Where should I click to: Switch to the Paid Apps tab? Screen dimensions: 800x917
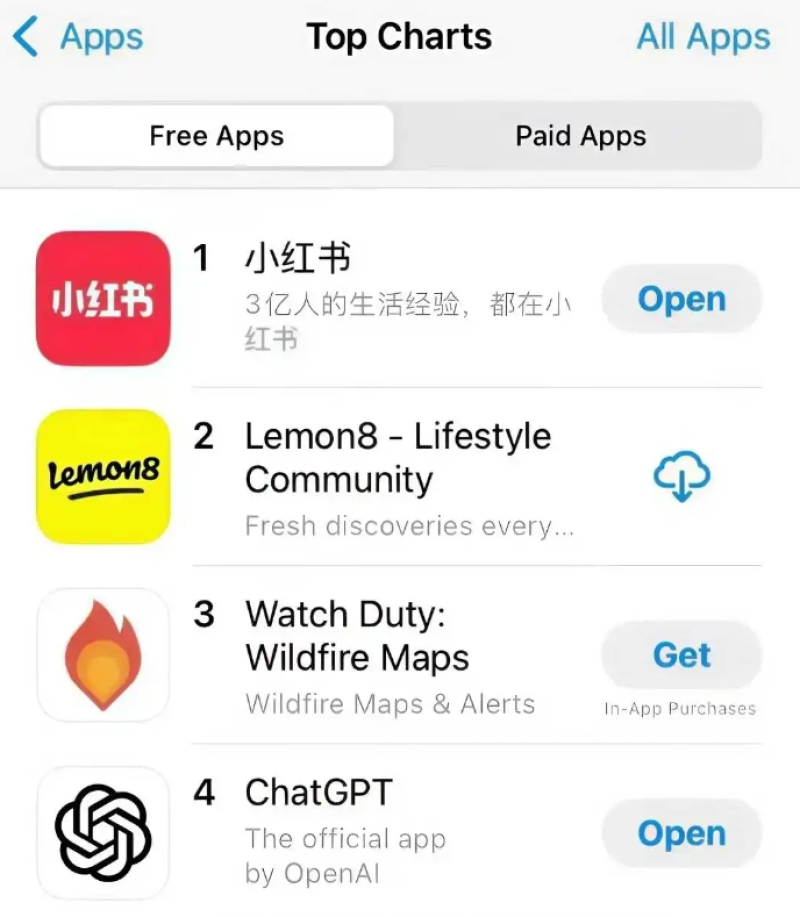(580, 136)
